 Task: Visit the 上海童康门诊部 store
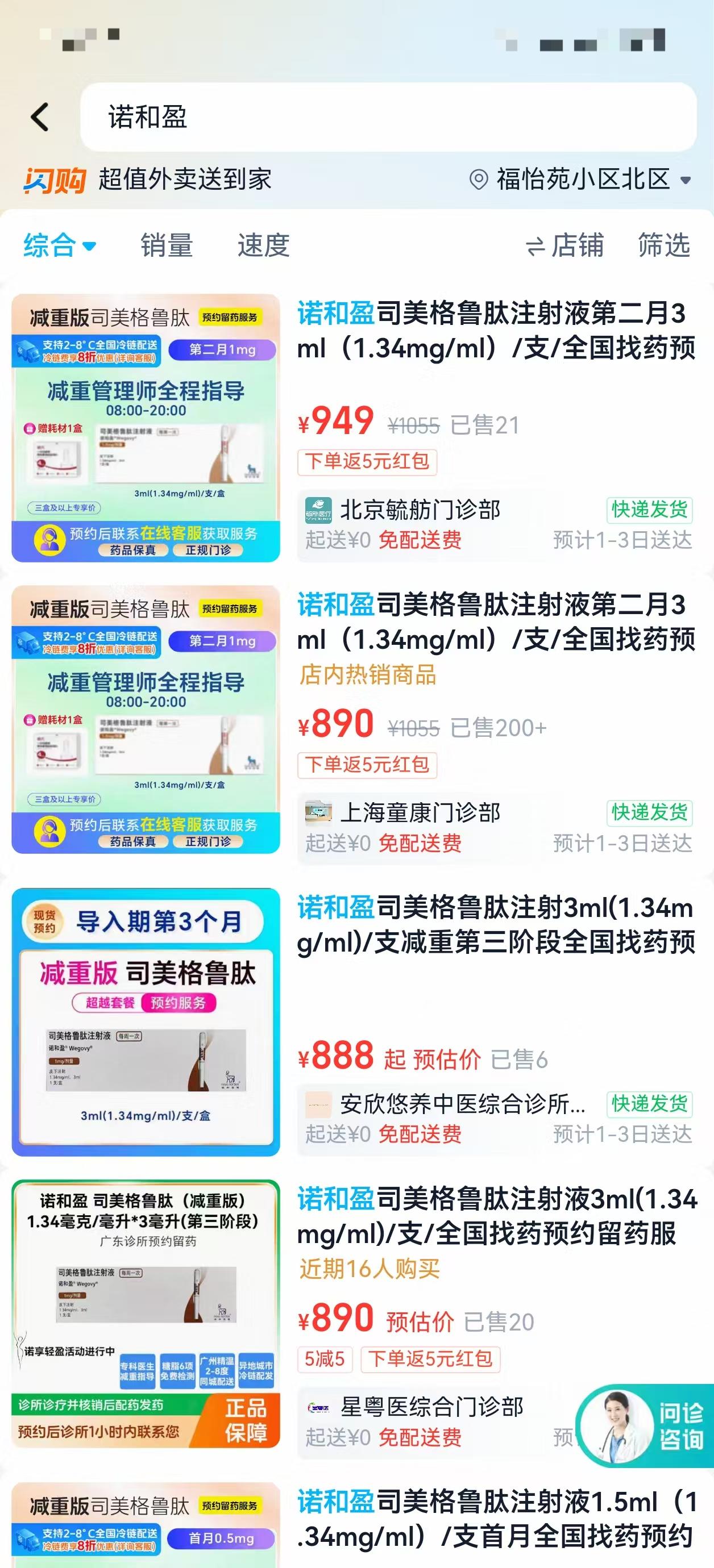click(x=420, y=813)
